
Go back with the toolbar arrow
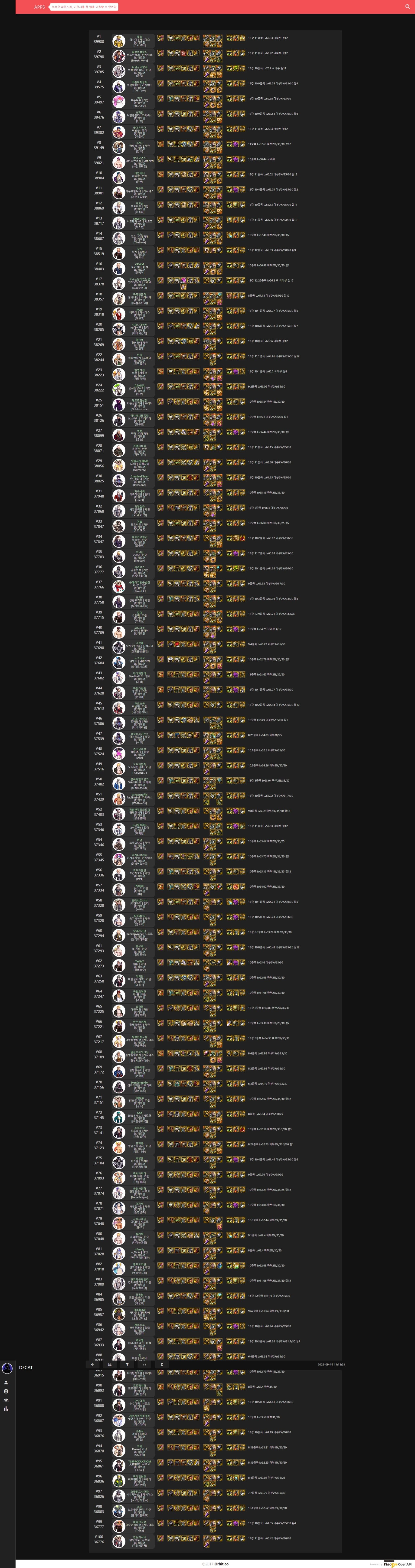pyautogui.click(x=92, y=1364)
